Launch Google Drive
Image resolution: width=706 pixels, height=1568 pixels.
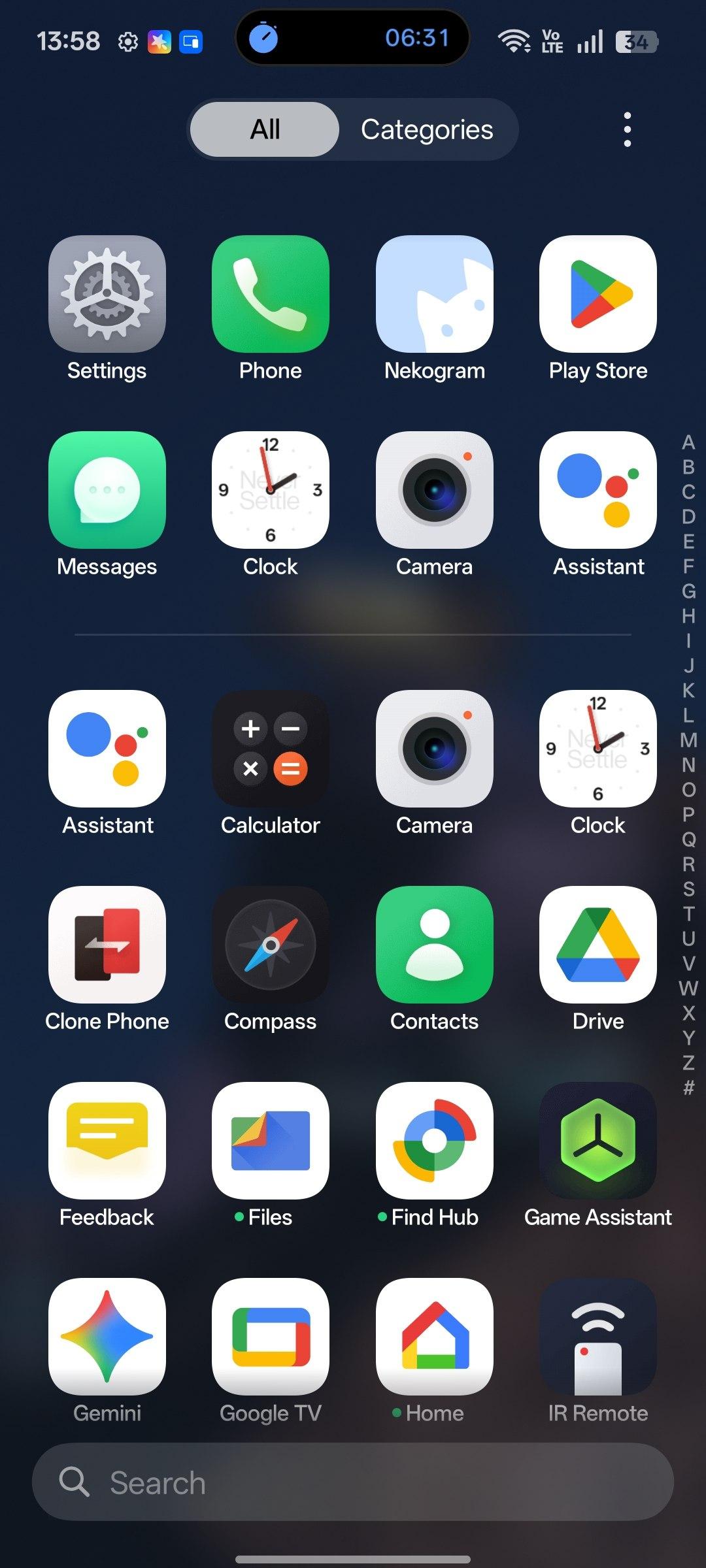pyautogui.click(x=597, y=945)
